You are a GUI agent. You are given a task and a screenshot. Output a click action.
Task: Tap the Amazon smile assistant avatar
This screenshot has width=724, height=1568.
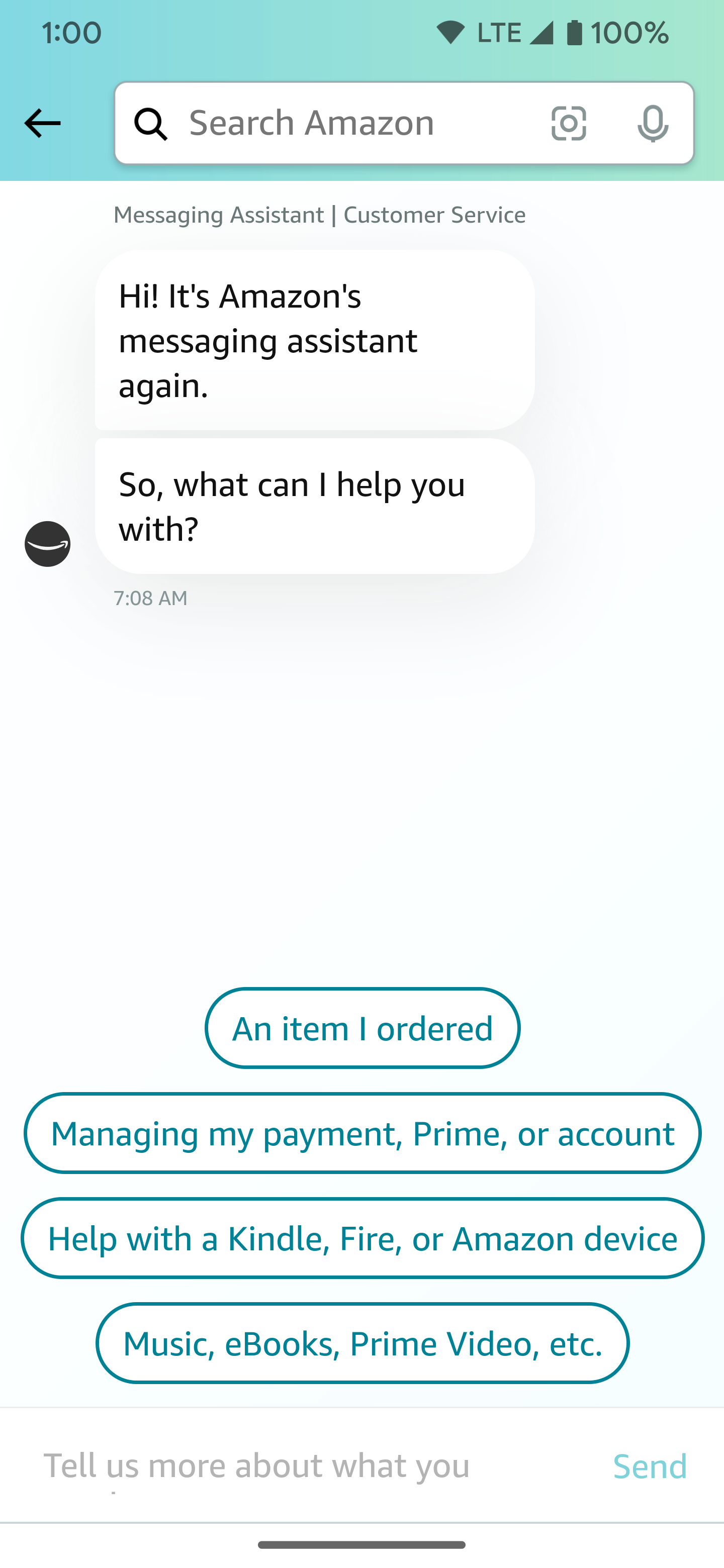(x=47, y=543)
